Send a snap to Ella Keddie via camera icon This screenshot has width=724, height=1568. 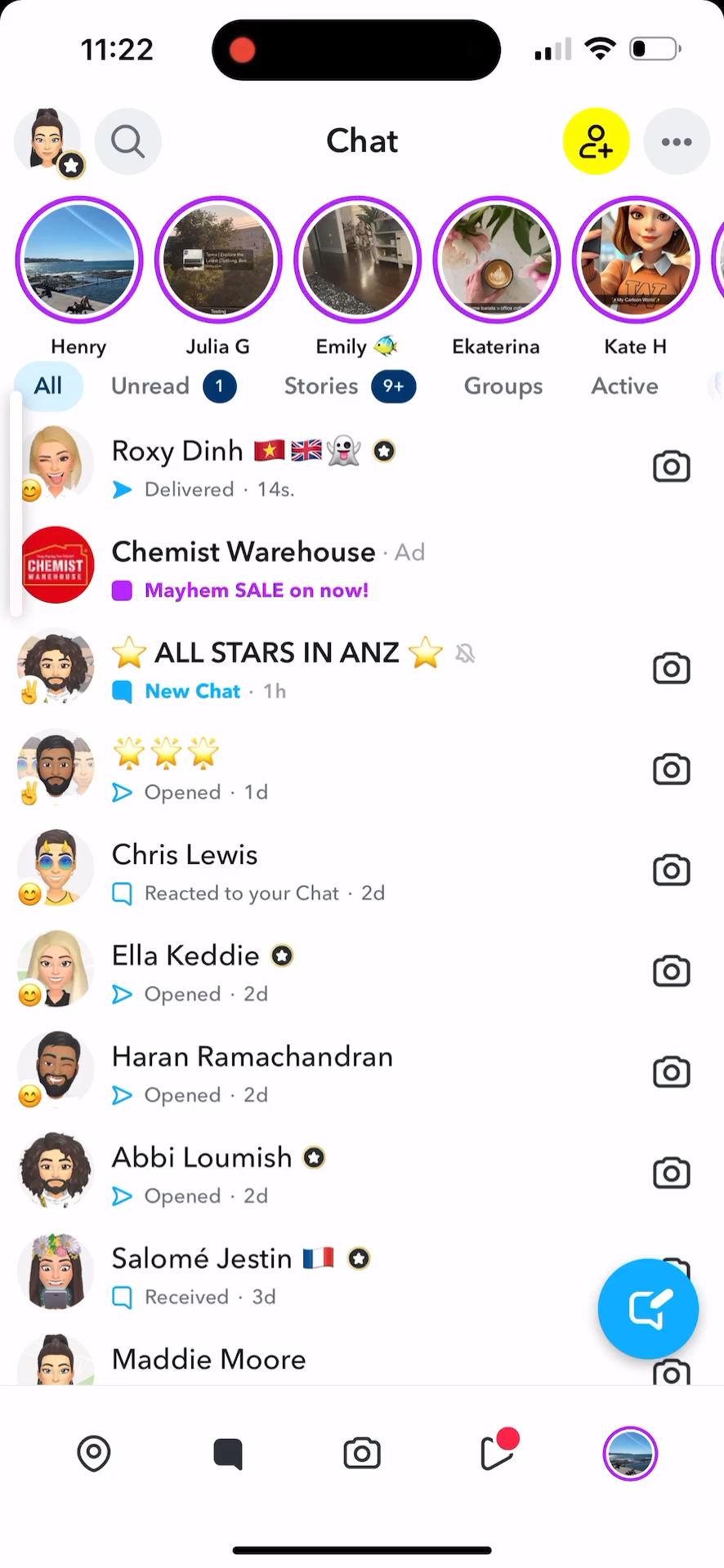[x=671, y=972]
